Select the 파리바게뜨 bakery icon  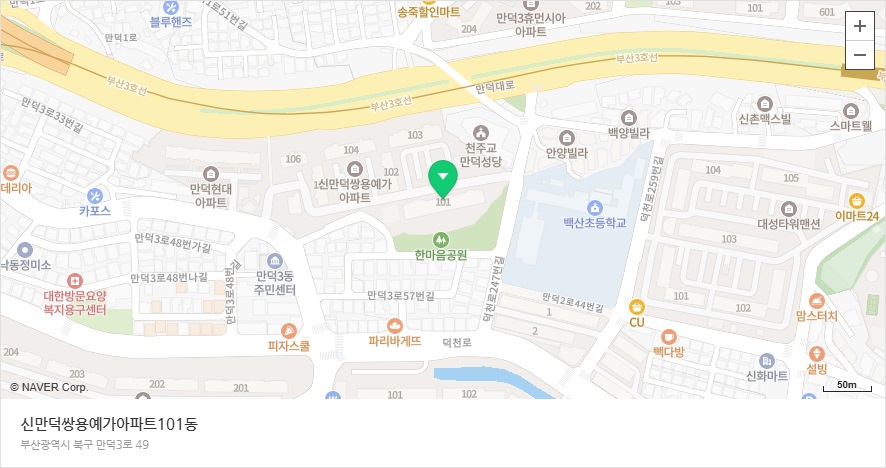[395, 325]
